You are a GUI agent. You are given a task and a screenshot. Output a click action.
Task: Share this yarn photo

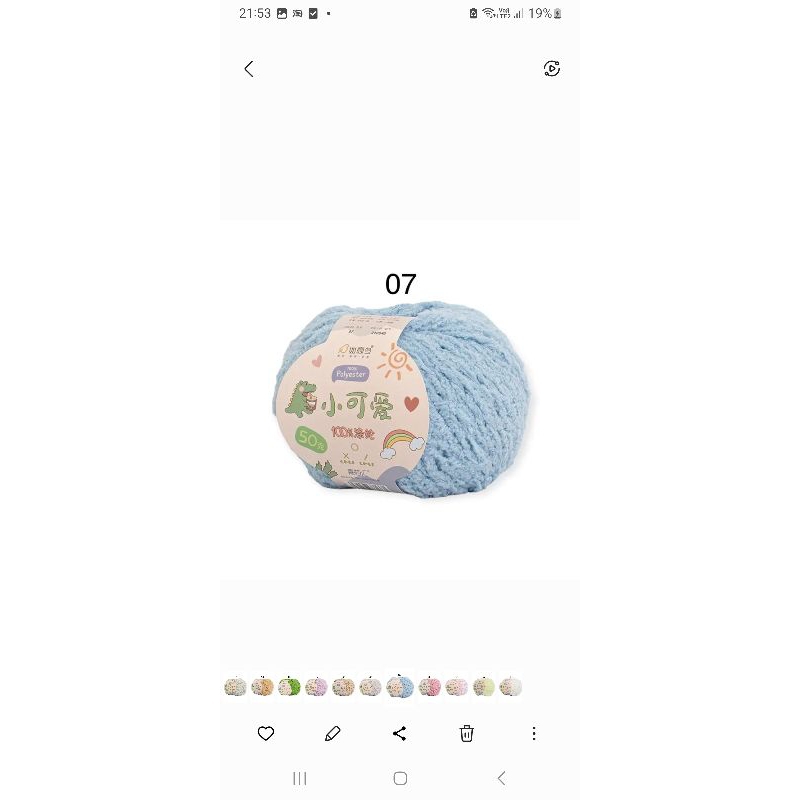pyautogui.click(x=400, y=734)
